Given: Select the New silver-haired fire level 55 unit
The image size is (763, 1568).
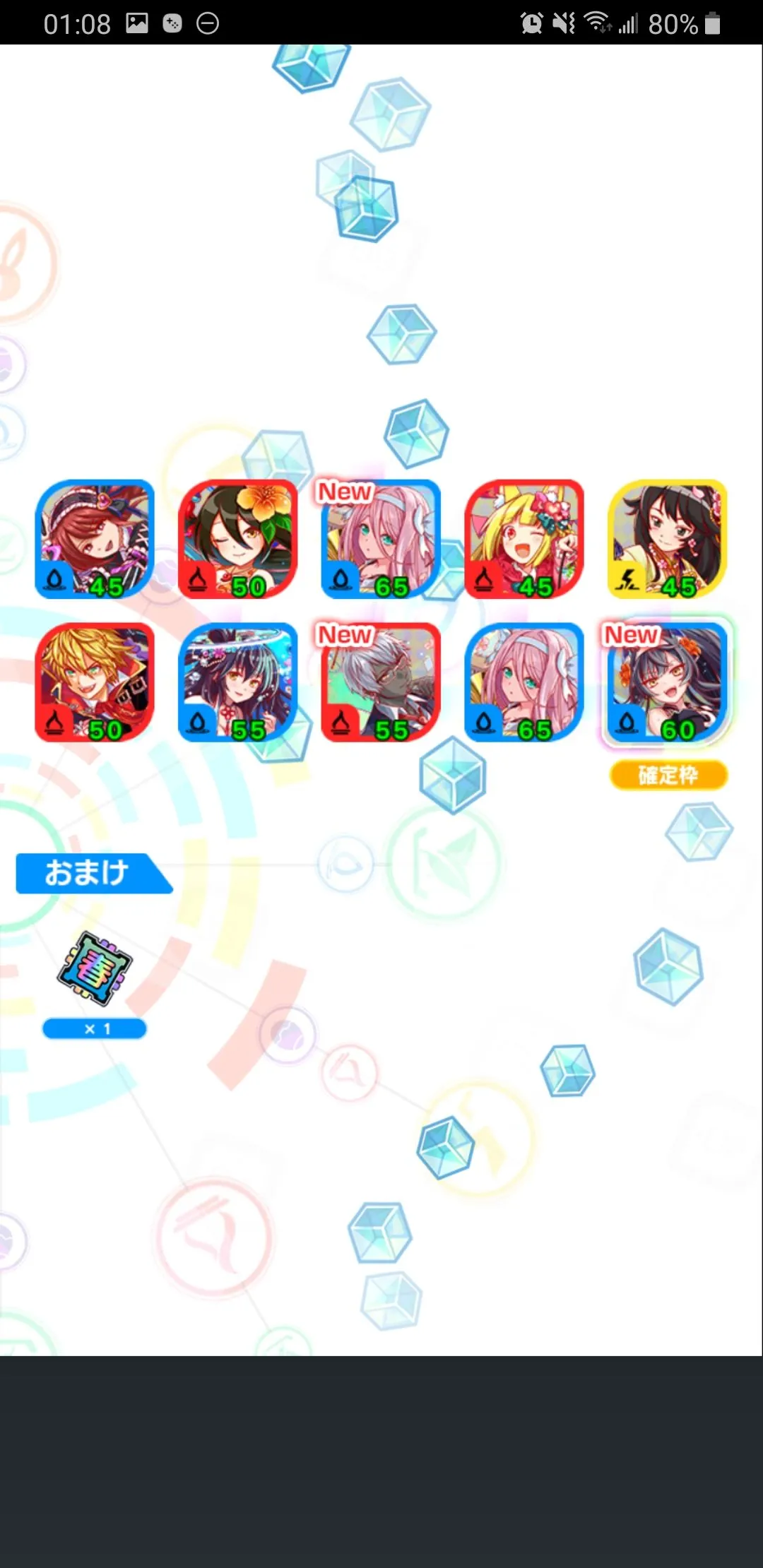Looking at the screenshot, I should click(x=381, y=682).
